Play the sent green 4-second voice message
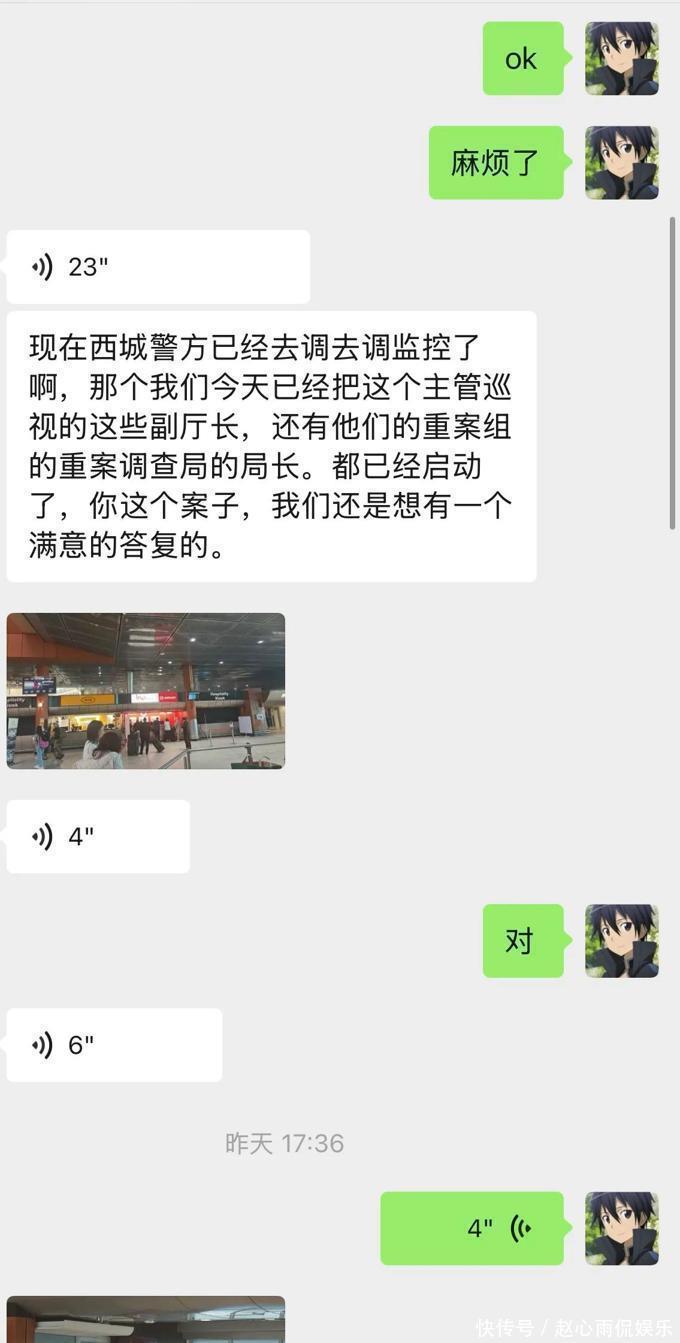This screenshot has width=680, height=1343. point(472,1228)
